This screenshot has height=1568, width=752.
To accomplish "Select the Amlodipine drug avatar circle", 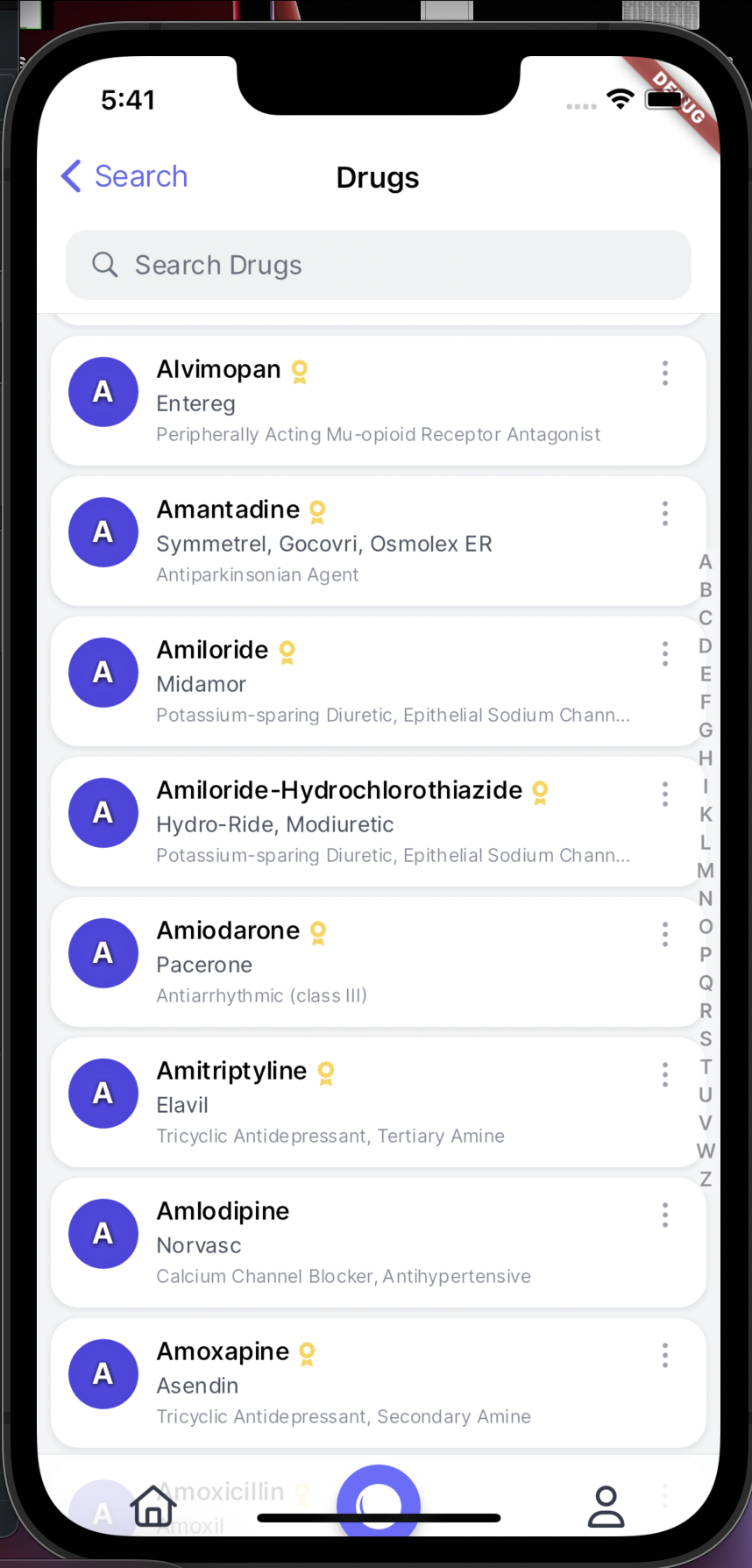I will 103,1233.
